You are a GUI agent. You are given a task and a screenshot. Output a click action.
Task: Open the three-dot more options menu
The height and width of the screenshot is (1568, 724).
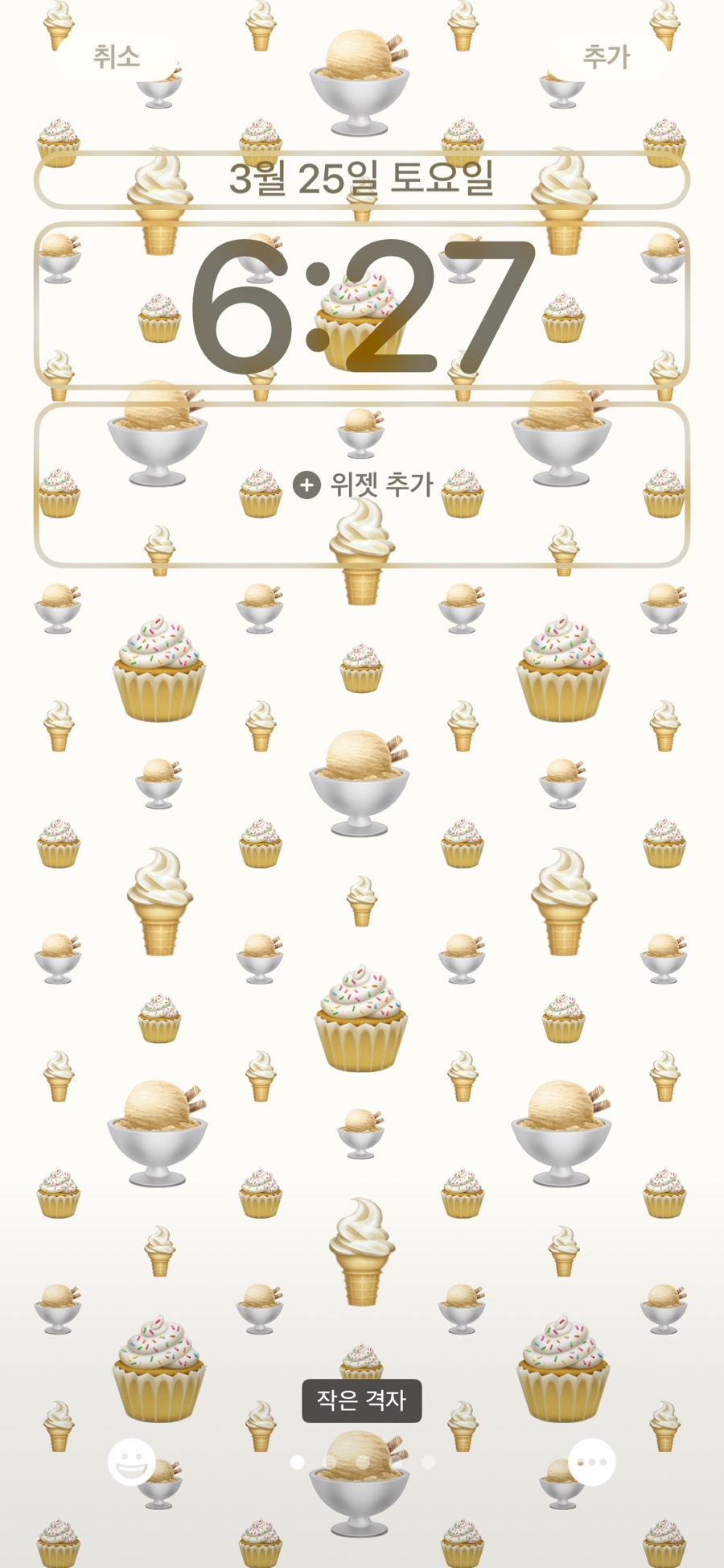tap(592, 1462)
